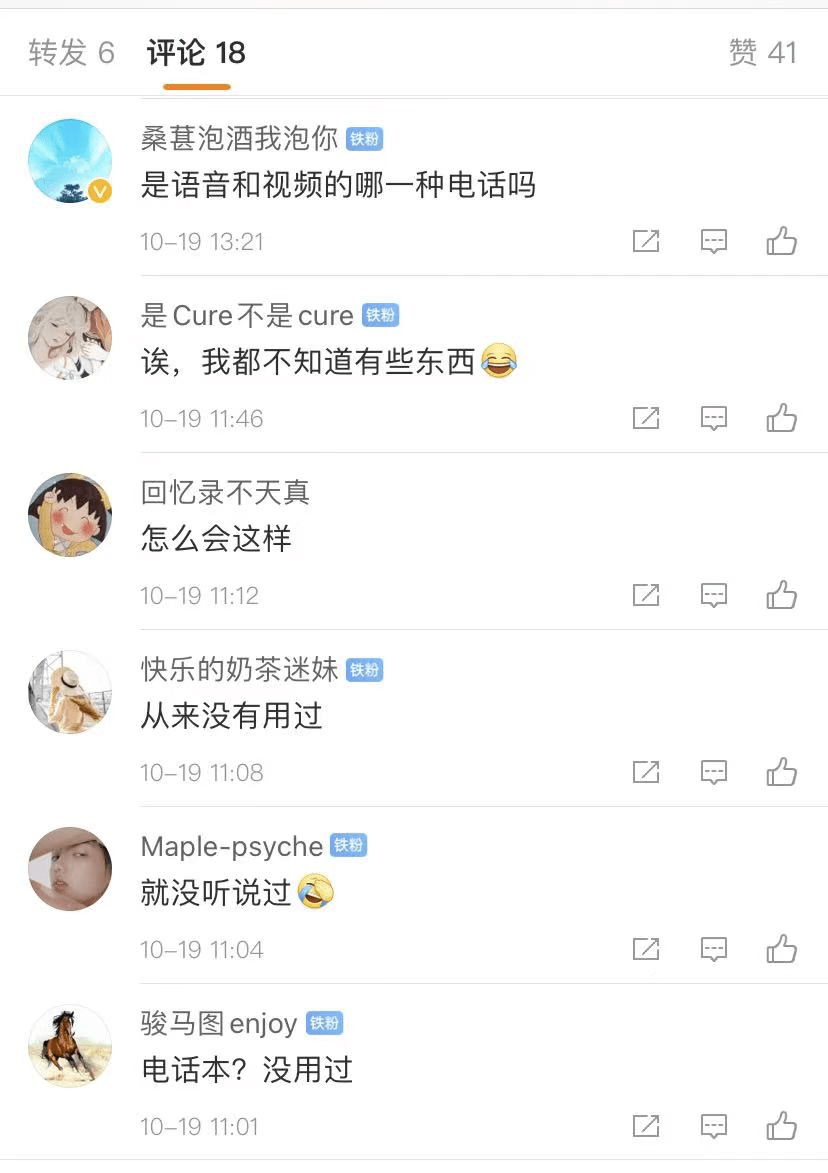Screen dimensions: 828x1173
Task: Reply to 桑葚泡酒我泡你's comment
Action: click(713, 241)
